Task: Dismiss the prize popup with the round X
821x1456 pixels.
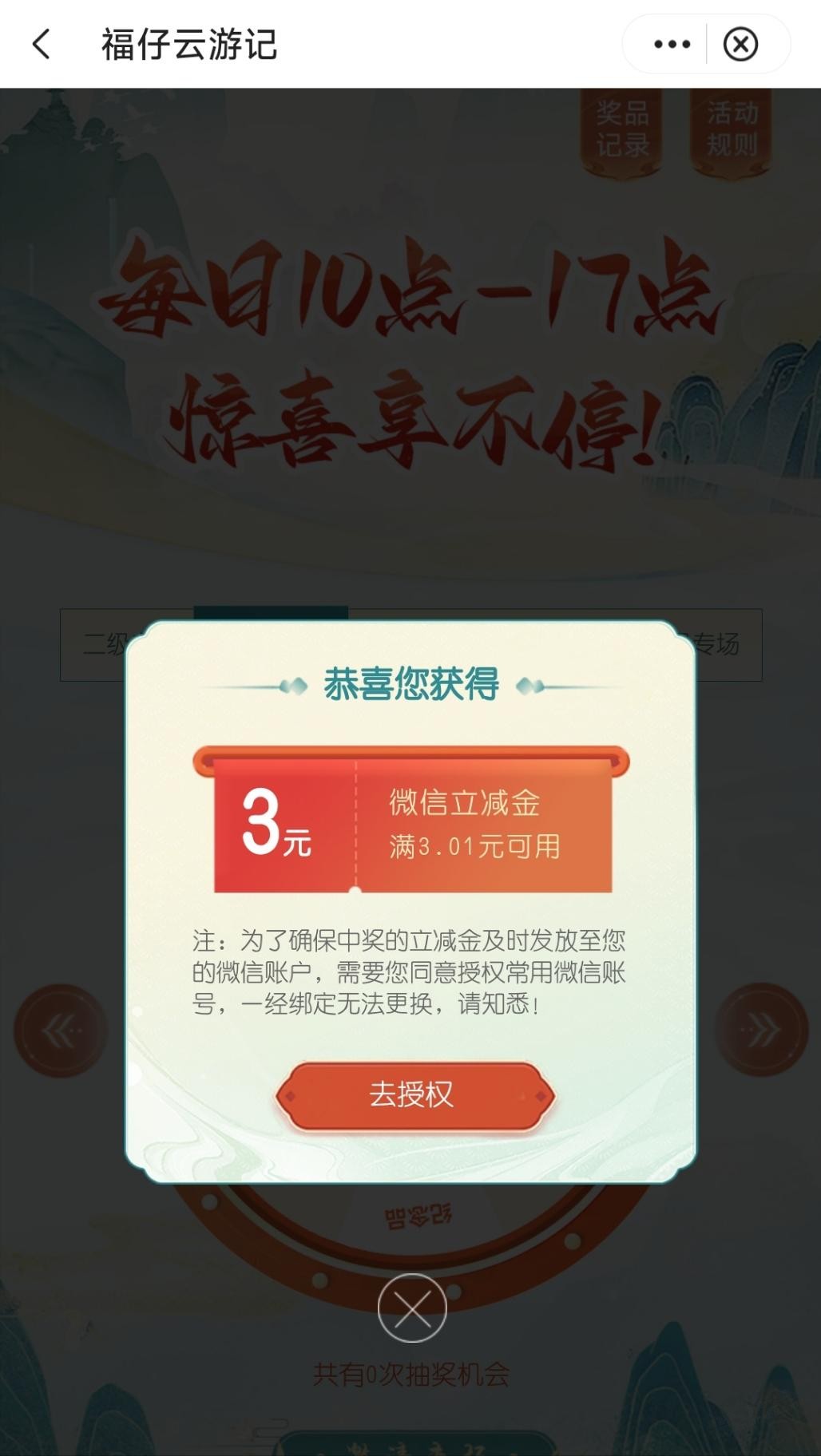Action: pos(412,1308)
